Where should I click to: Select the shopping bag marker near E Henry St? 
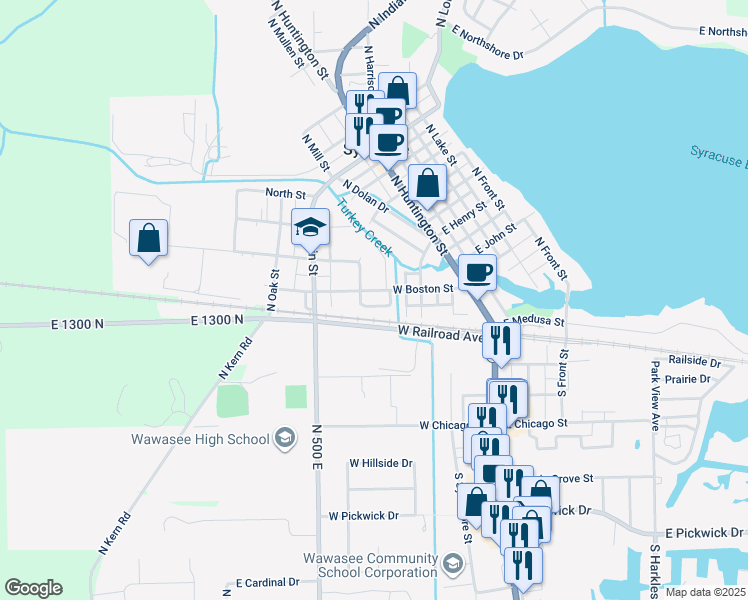coord(427,183)
